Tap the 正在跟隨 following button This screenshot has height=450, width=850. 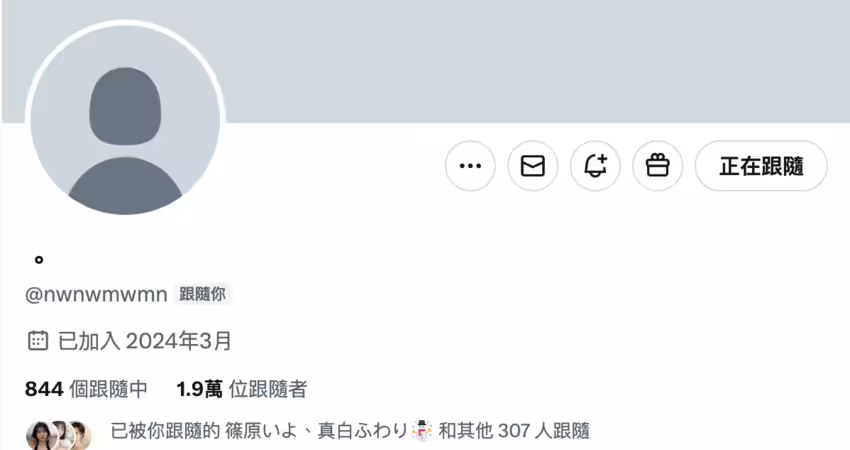[x=761, y=166]
